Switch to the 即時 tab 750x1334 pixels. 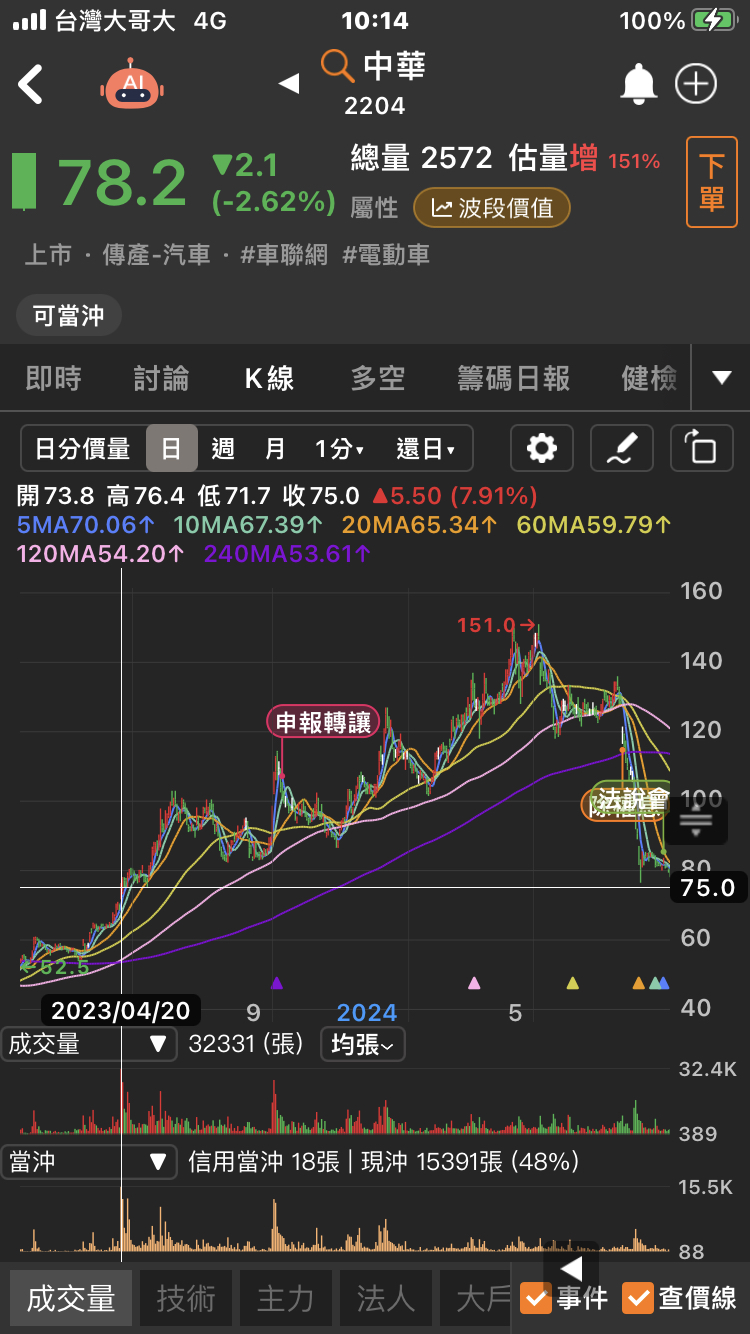(54, 378)
